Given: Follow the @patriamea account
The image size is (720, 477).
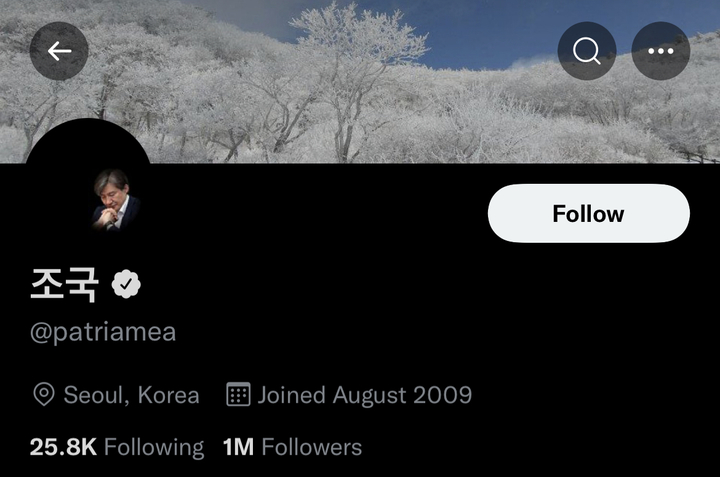Looking at the screenshot, I should (588, 213).
